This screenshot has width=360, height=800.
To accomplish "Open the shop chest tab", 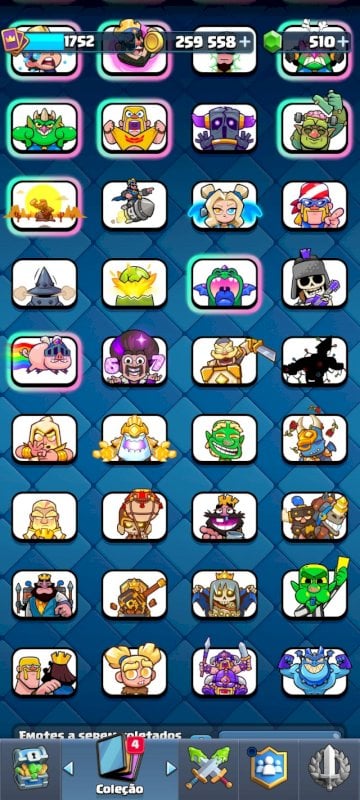I will (30, 767).
